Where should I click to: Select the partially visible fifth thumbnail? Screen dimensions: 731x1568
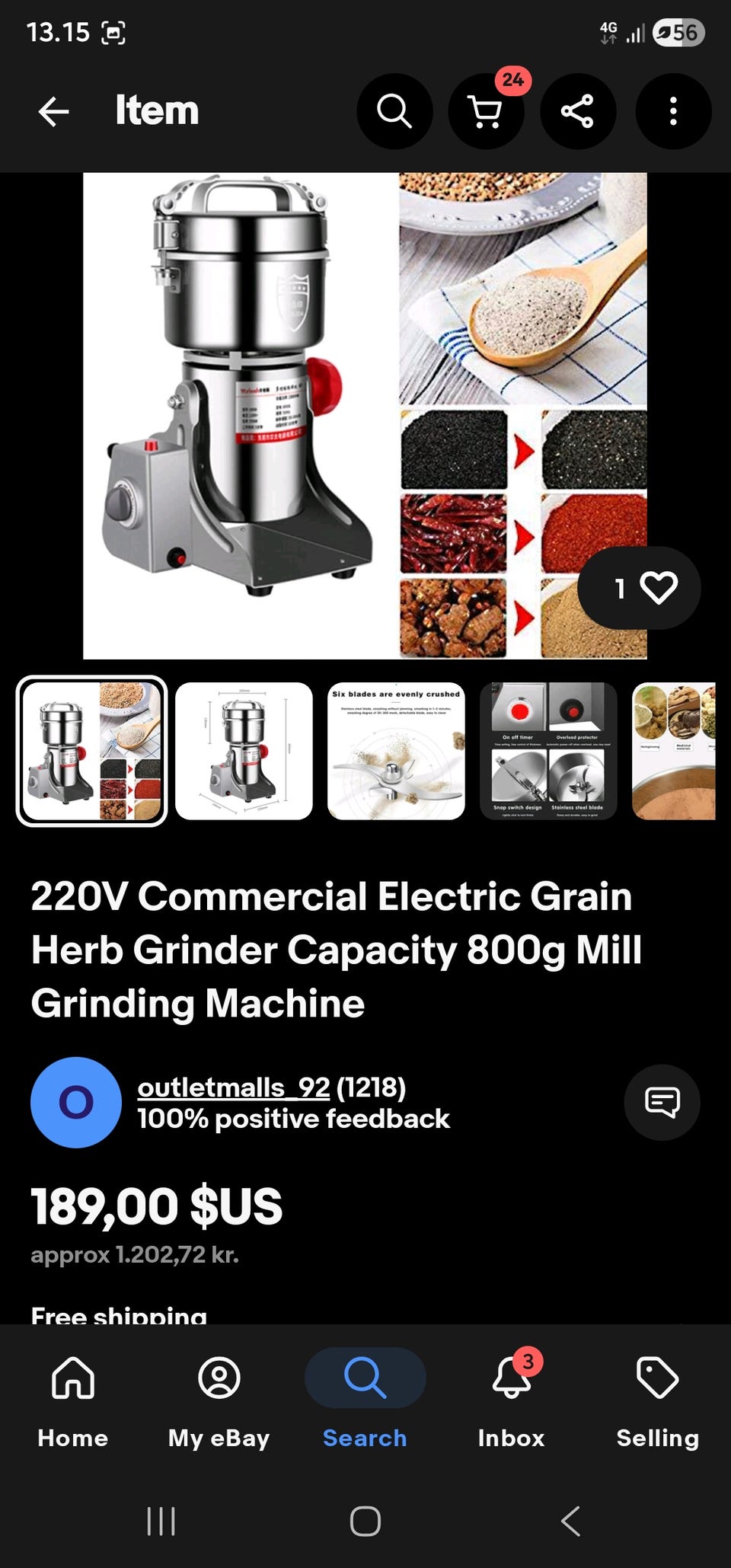pos(674,751)
